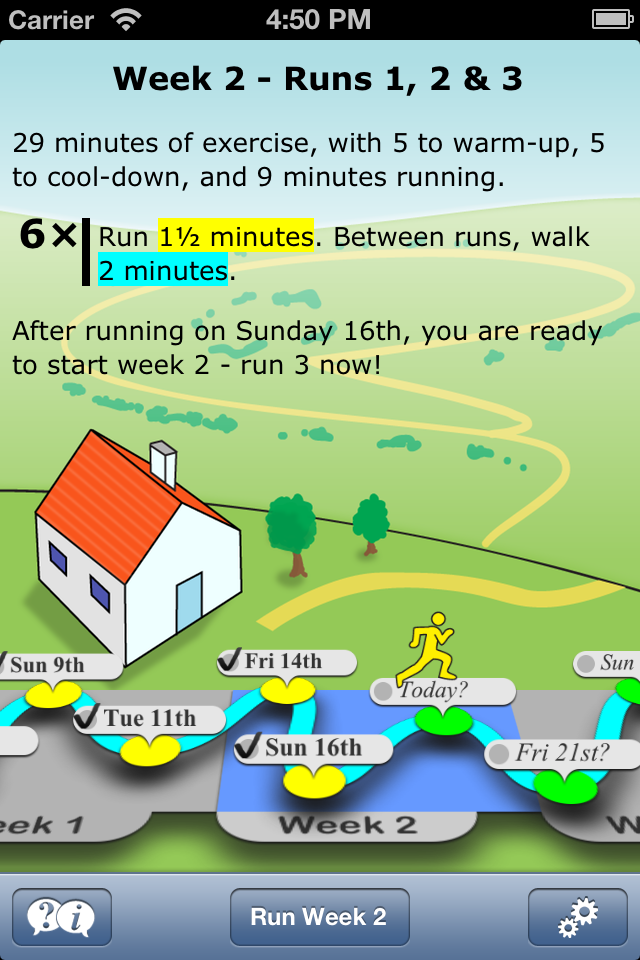Select the Sun 16th run marker
Image resolution: width=640 pixels, height=960 pixels.
311,748
